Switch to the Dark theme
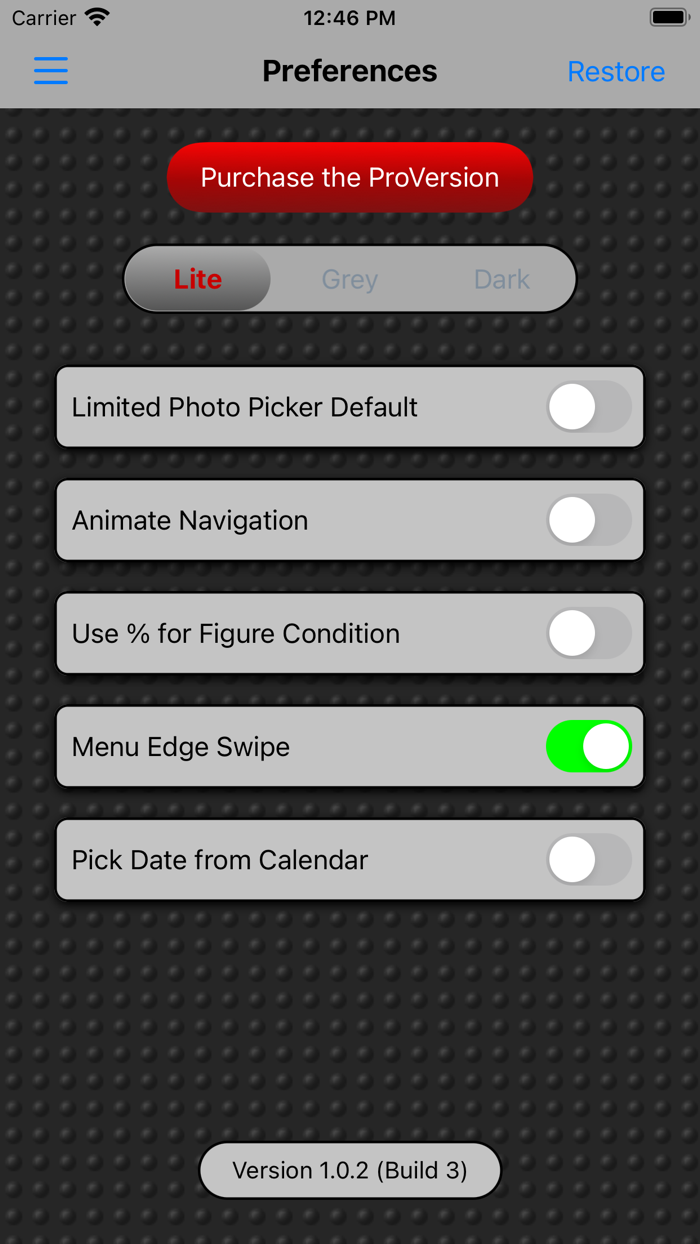The image size is (700, 1244). coord(501,279)
